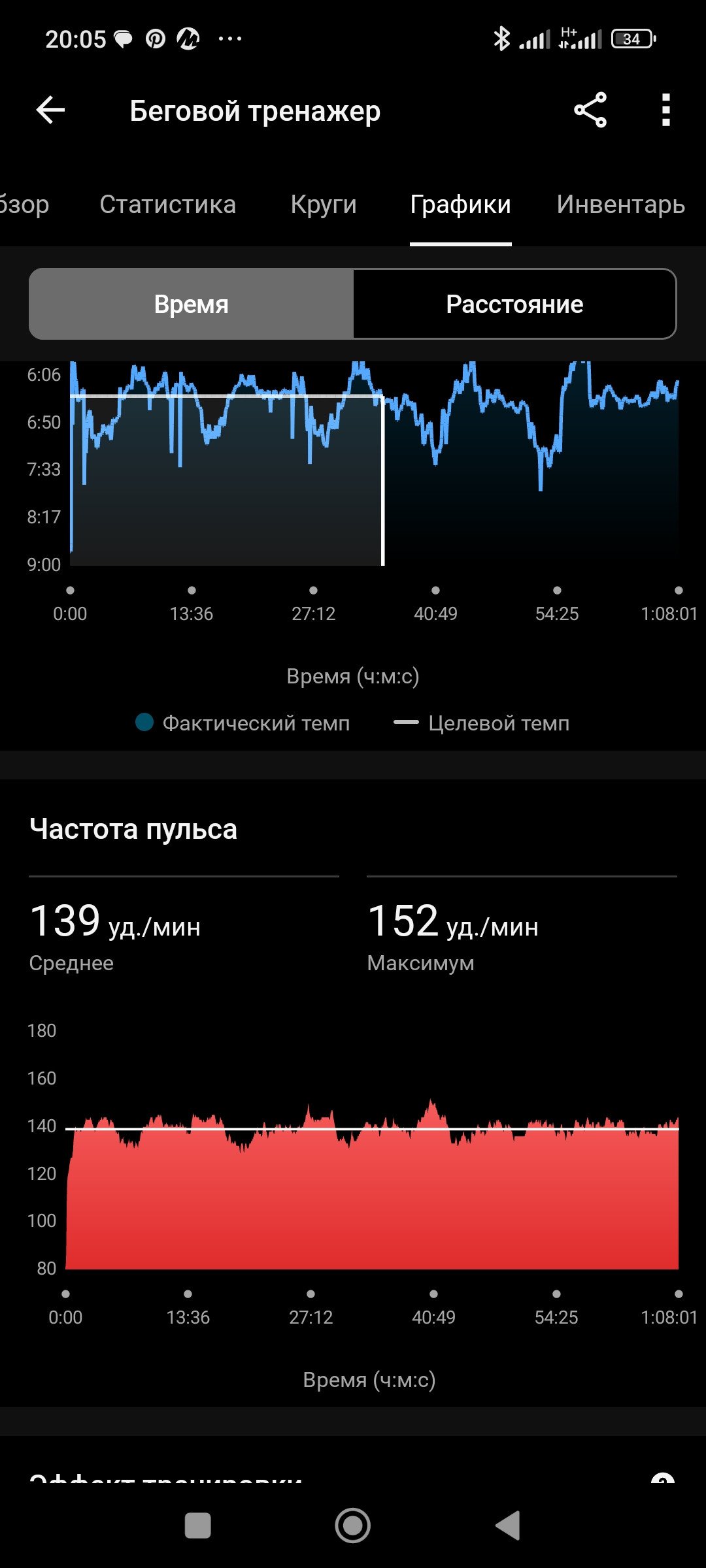Go back using the app bar arrow
The image size is (706, 1568).
[50, 110]
